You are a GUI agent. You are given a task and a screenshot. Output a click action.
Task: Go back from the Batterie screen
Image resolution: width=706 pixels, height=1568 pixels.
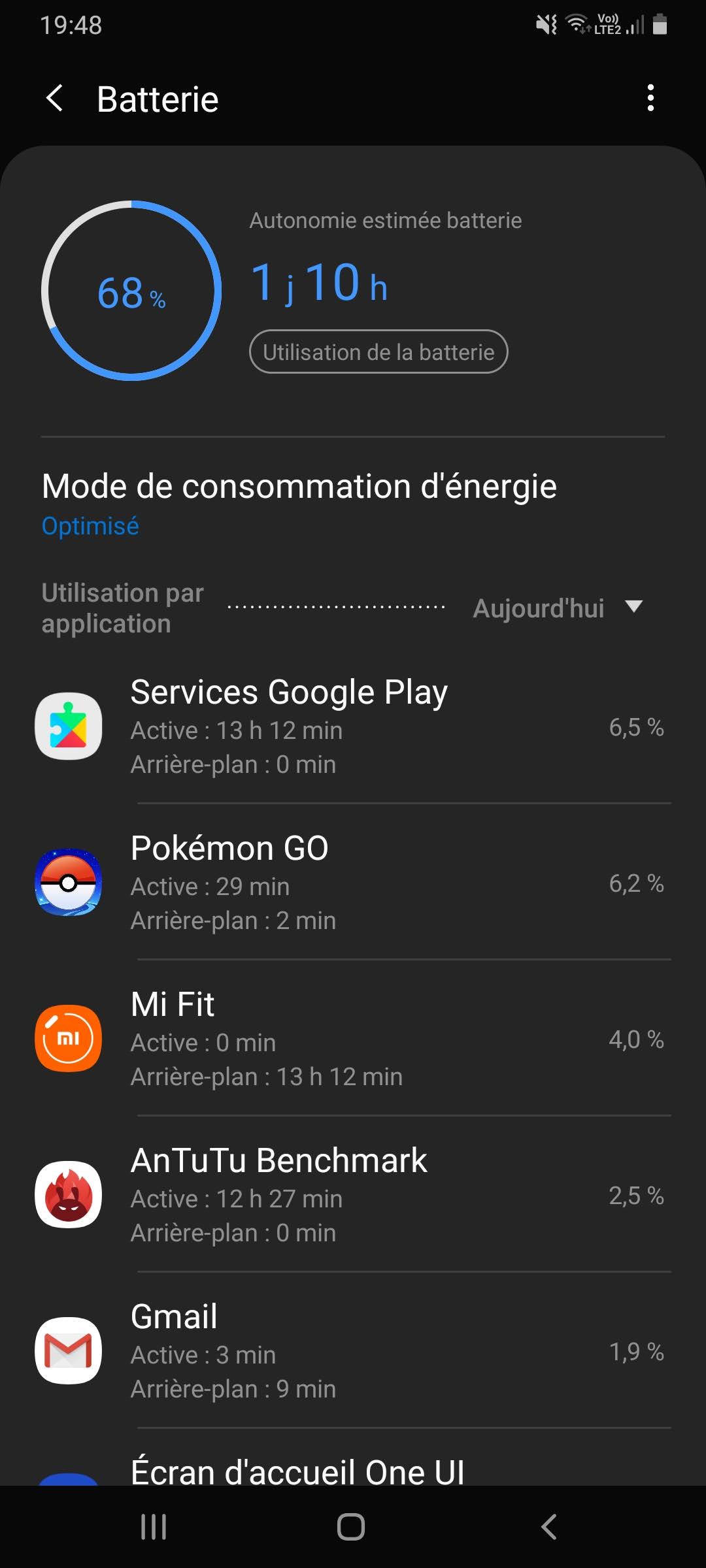[55, 99]
